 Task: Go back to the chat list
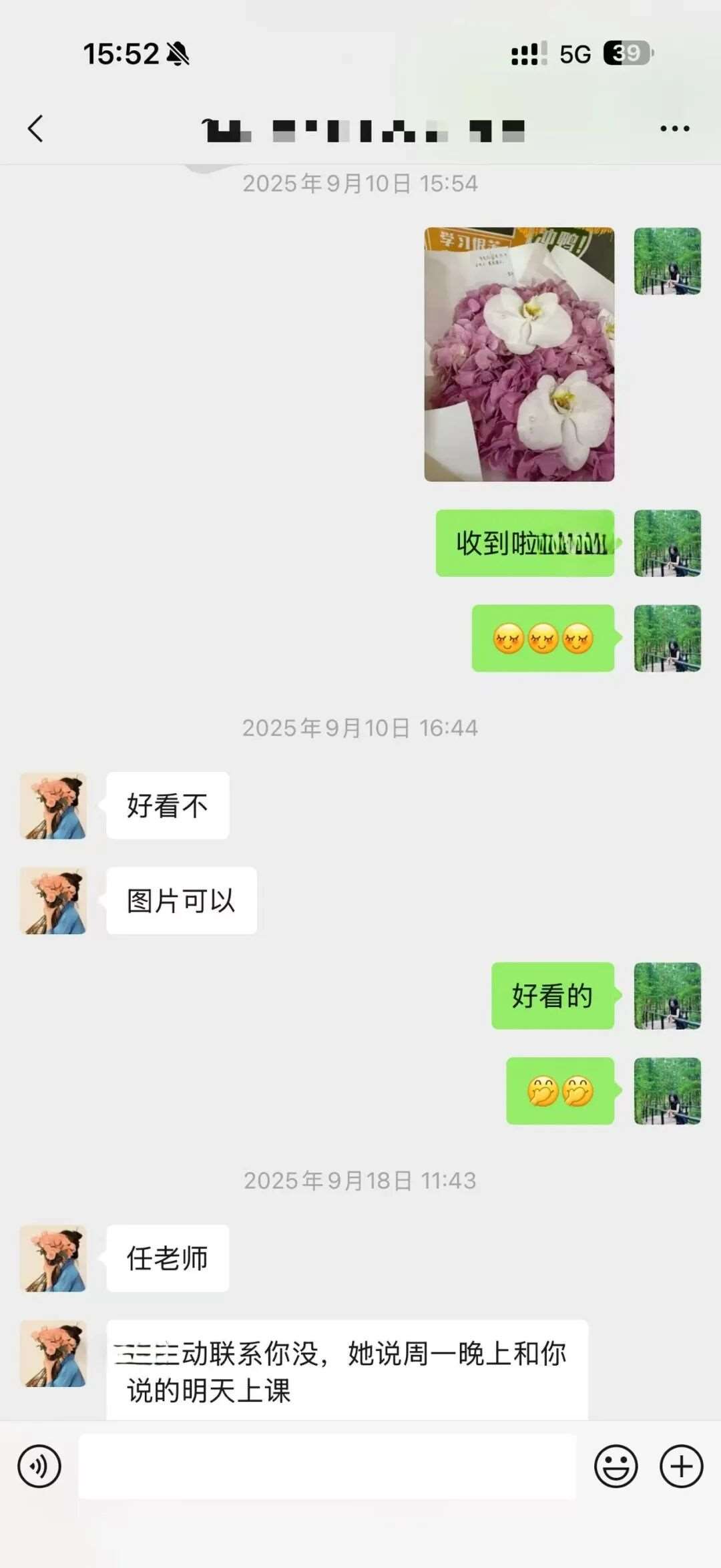click(35, 128)
